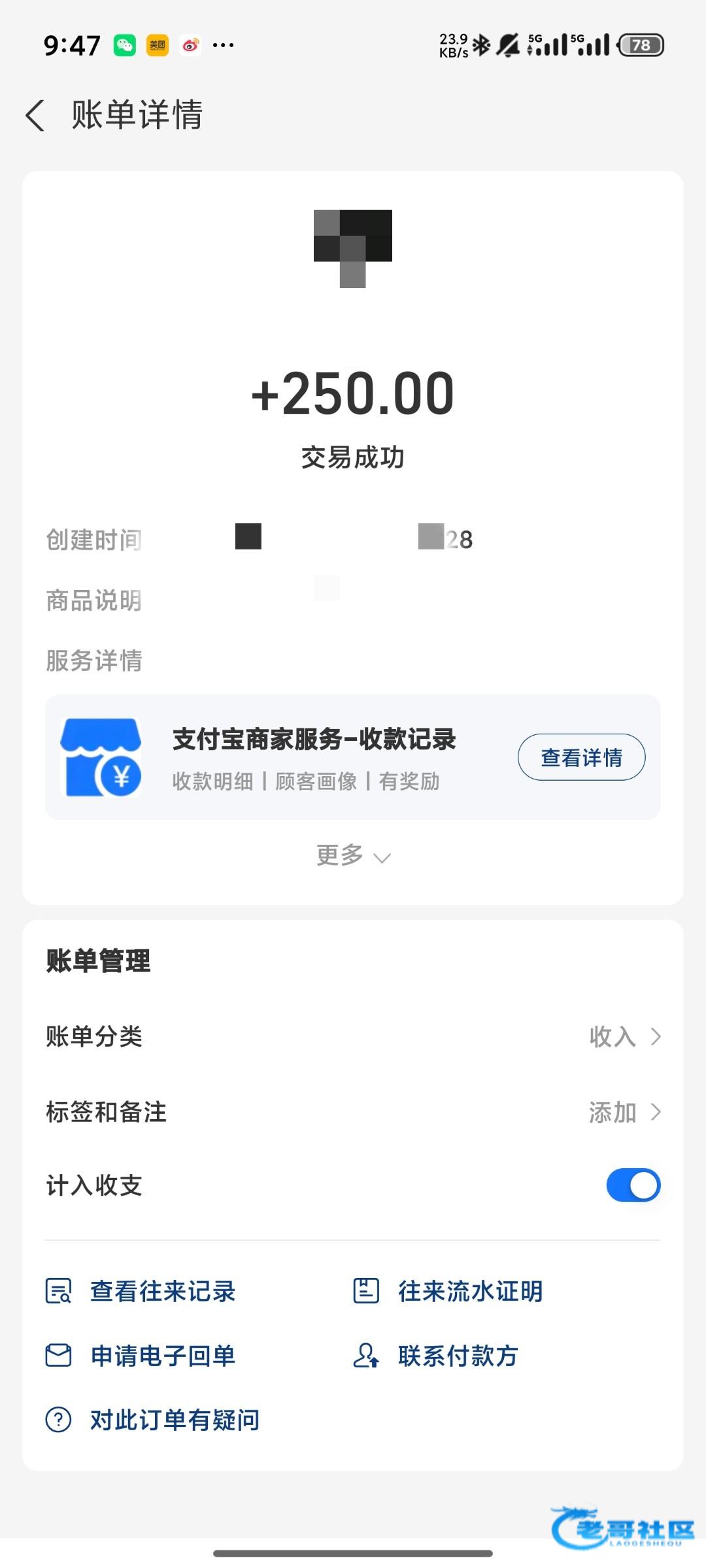Open 往来流水证明
The height and width of the screenshot is (1568, 706).
click(448, 1291)
